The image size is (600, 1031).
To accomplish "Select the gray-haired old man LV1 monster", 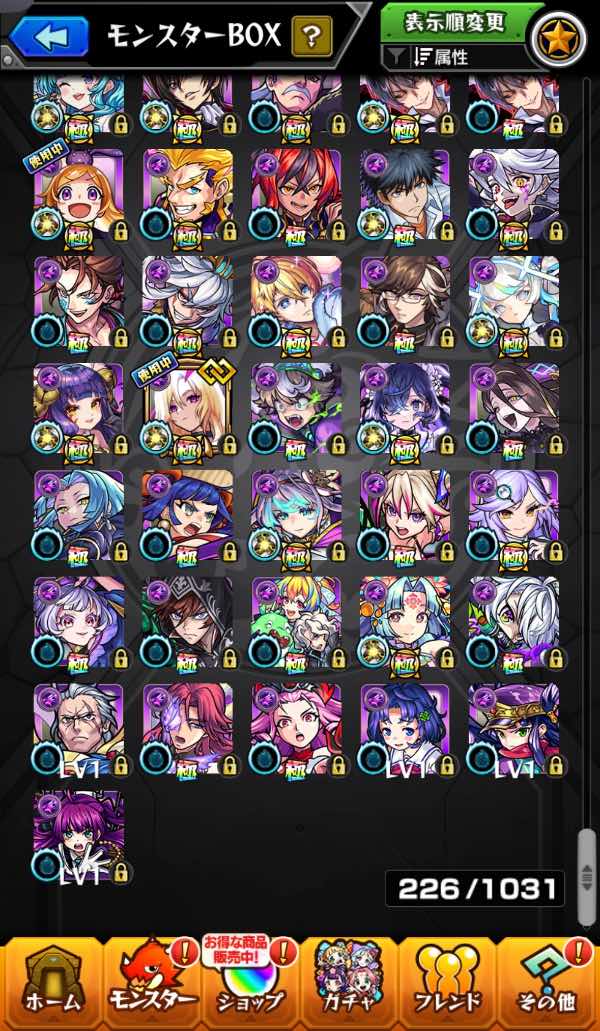I will point(79,730).
